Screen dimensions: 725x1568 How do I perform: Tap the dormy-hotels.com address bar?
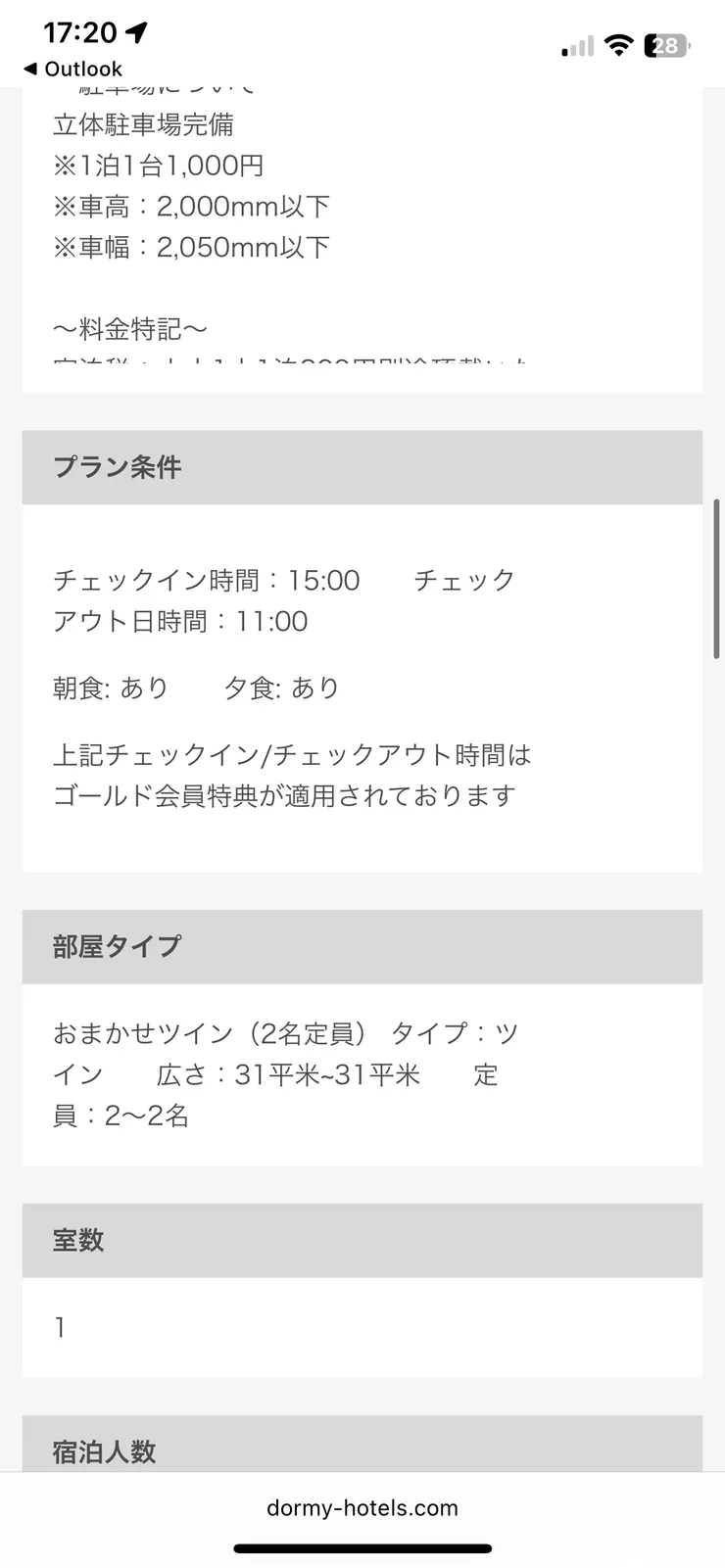[x=362, y=1507]
